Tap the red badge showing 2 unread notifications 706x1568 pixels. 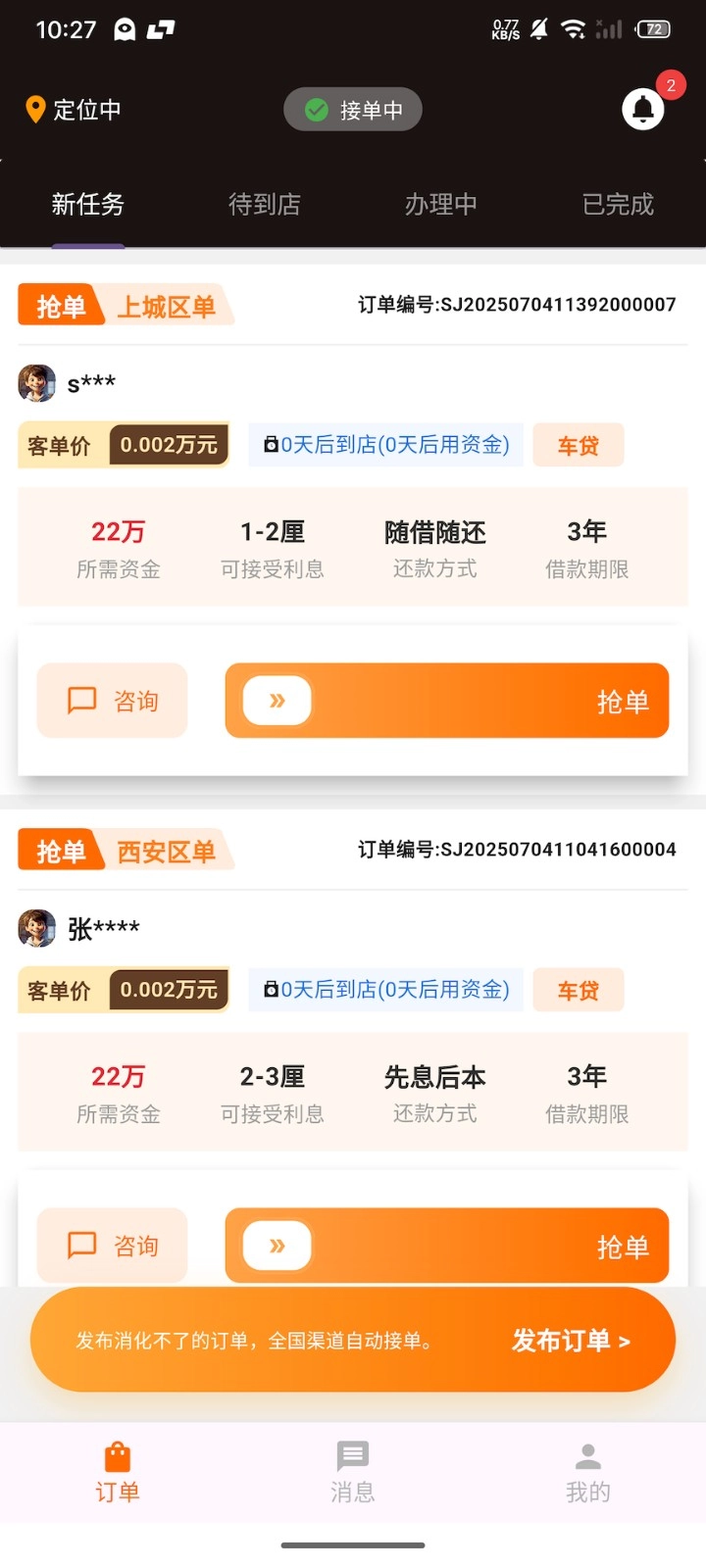(x=670, y=85)
